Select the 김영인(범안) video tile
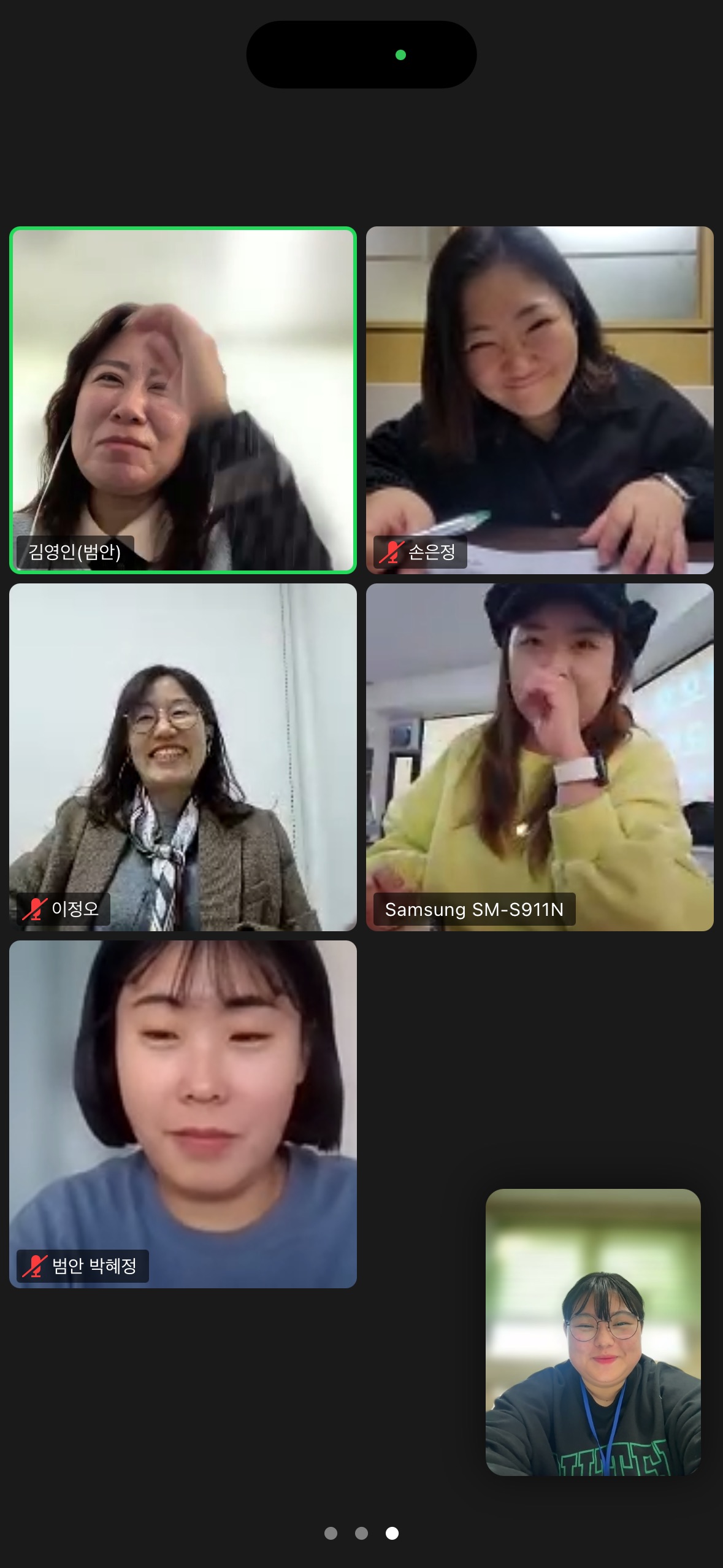 point(183,400)
